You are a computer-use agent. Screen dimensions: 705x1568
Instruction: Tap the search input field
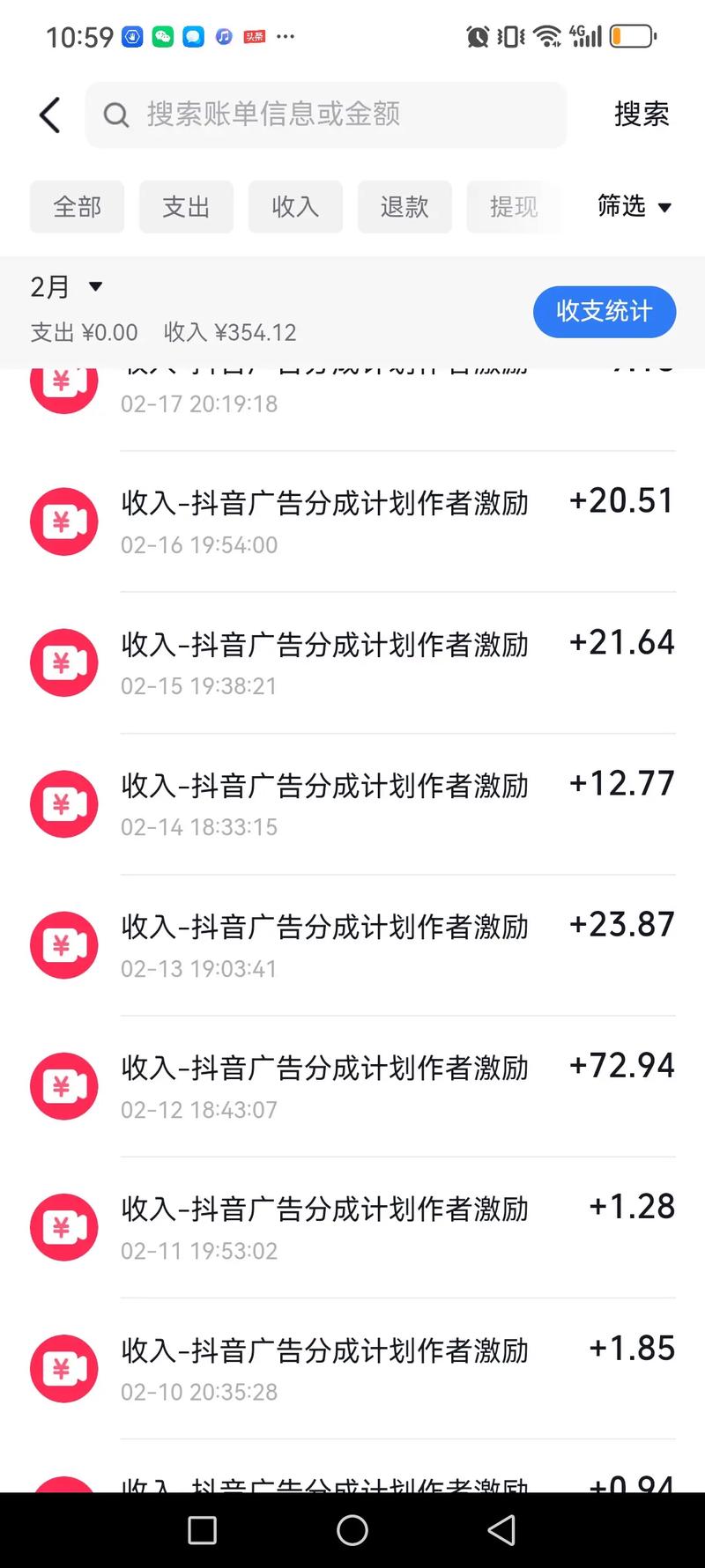[x=326, y=115]
